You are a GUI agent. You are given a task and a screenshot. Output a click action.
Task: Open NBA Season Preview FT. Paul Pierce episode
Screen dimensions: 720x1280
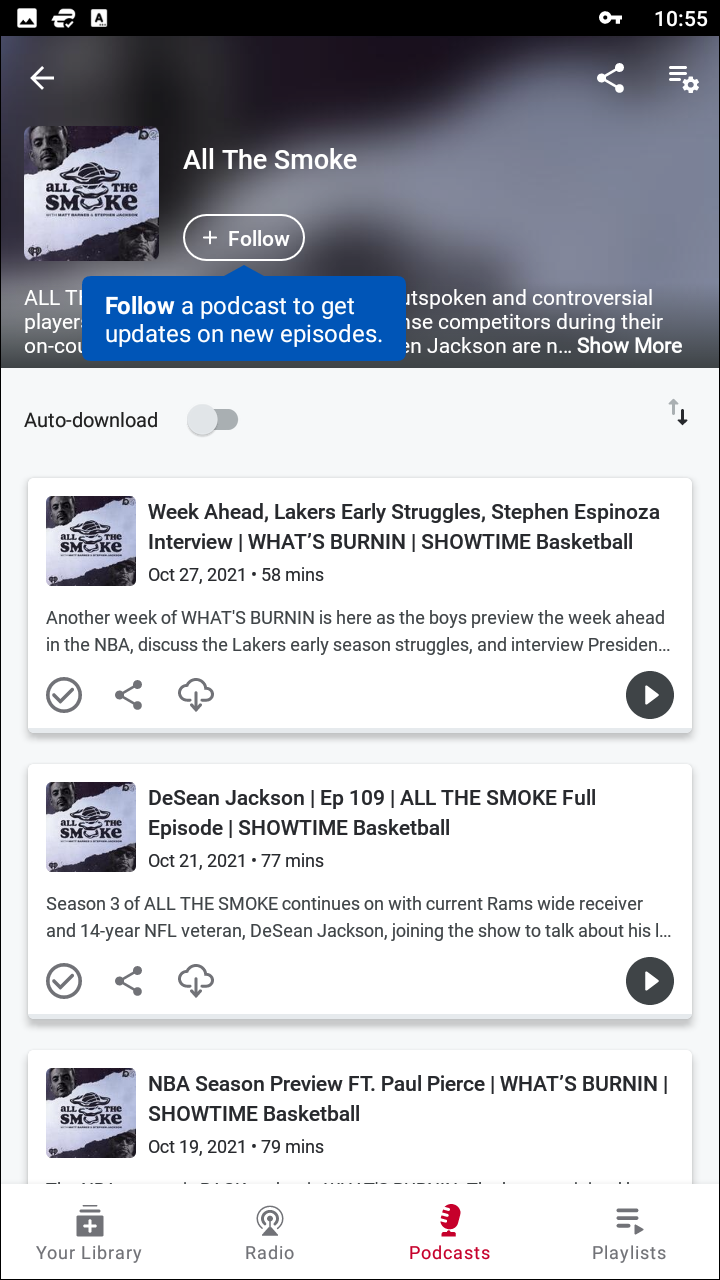(408, 1098)
